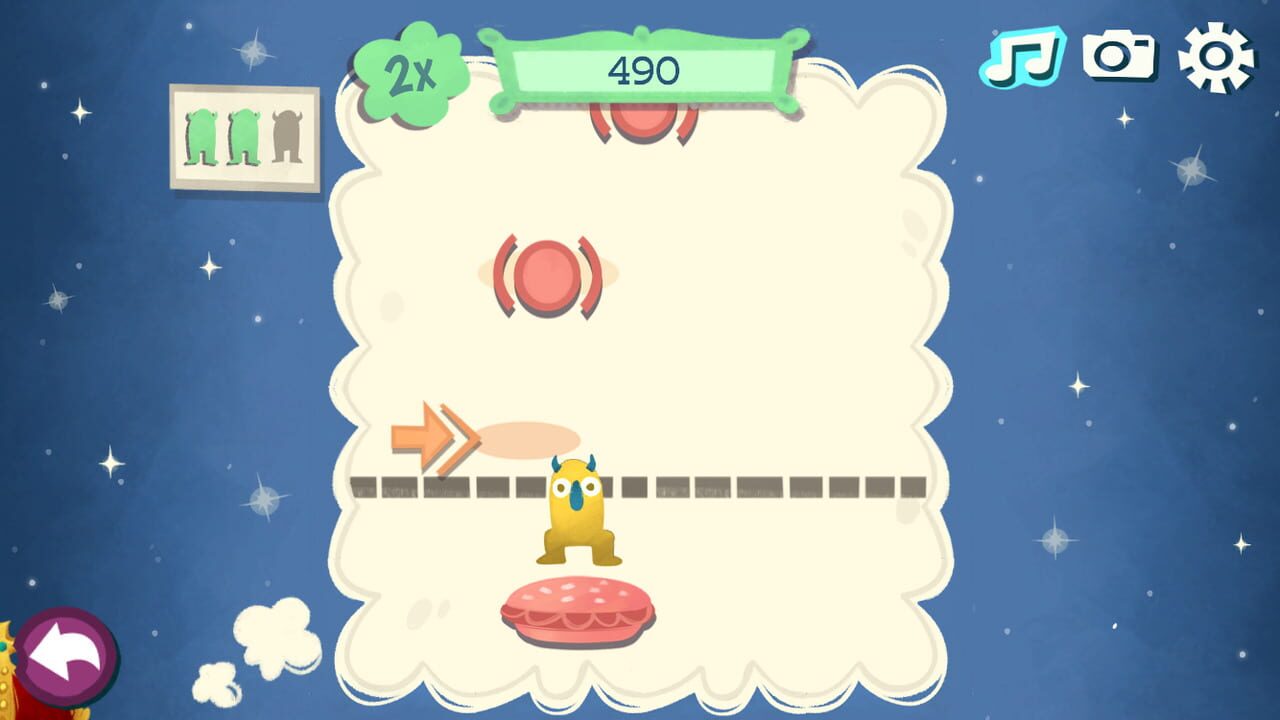
Task: Take a screenshot with the camera icon
Action: click(1119, 56)
